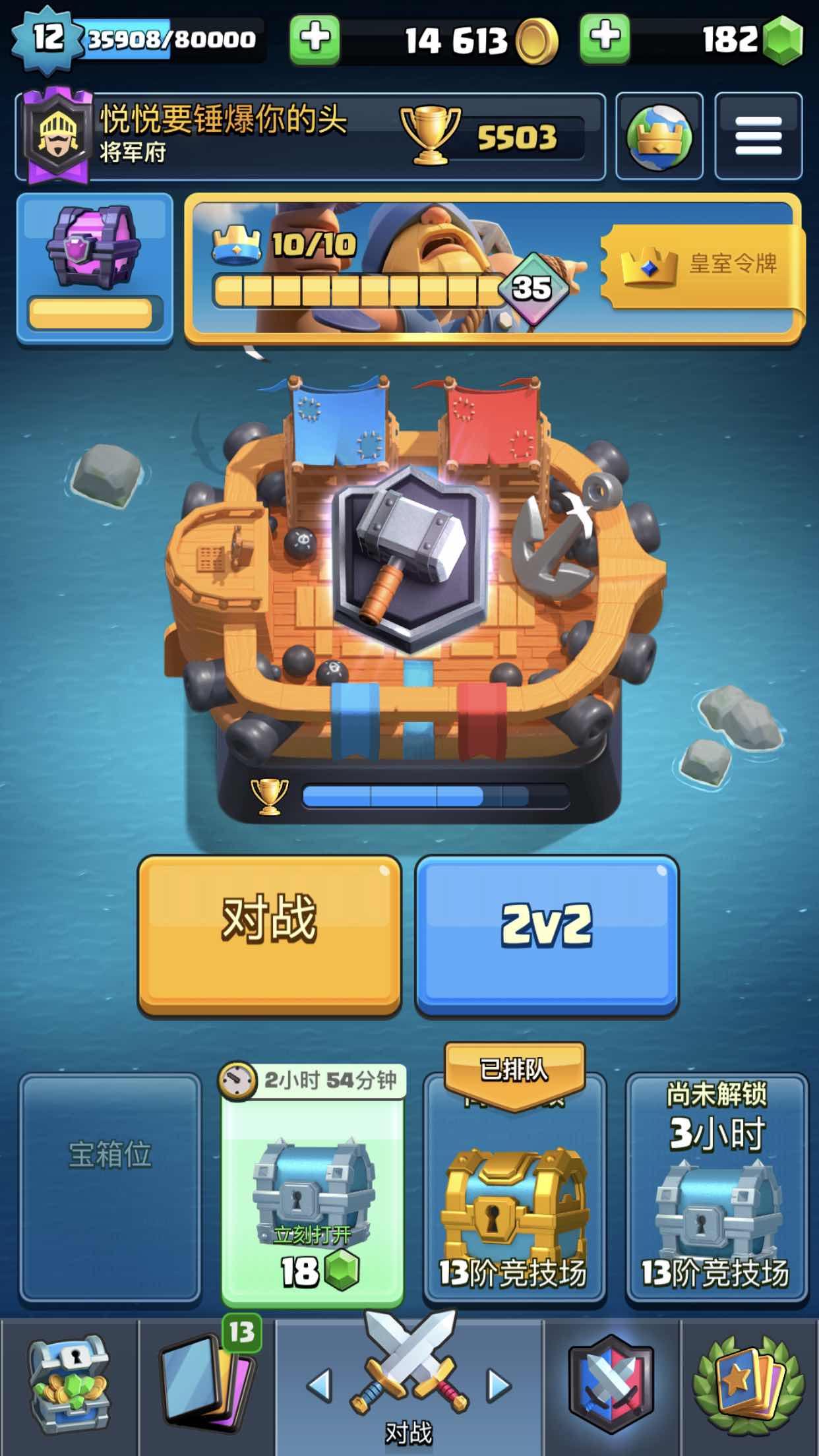Tap the plus button to add gold
The image size is (819, 1456).
coord(315,39)
